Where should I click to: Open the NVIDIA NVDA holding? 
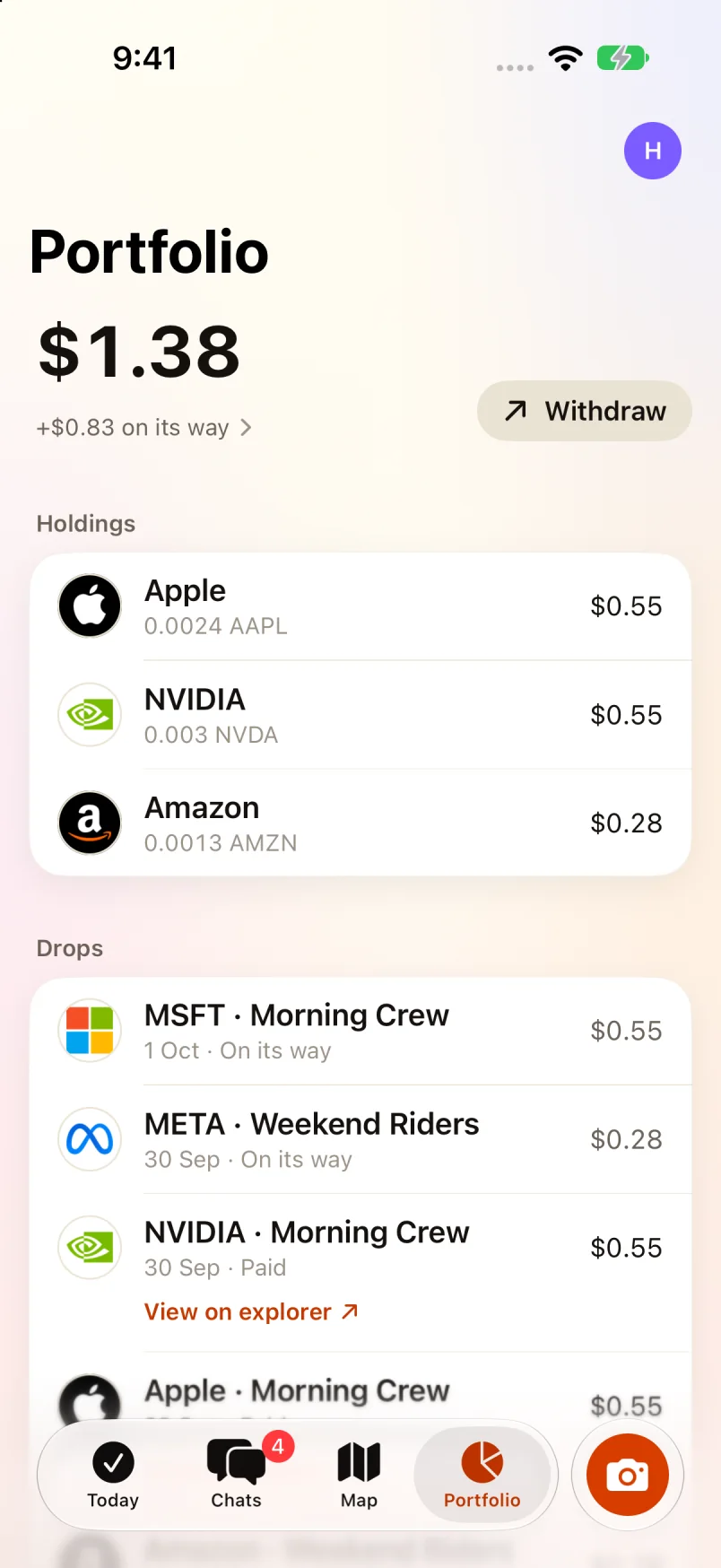tap(360, 715)
